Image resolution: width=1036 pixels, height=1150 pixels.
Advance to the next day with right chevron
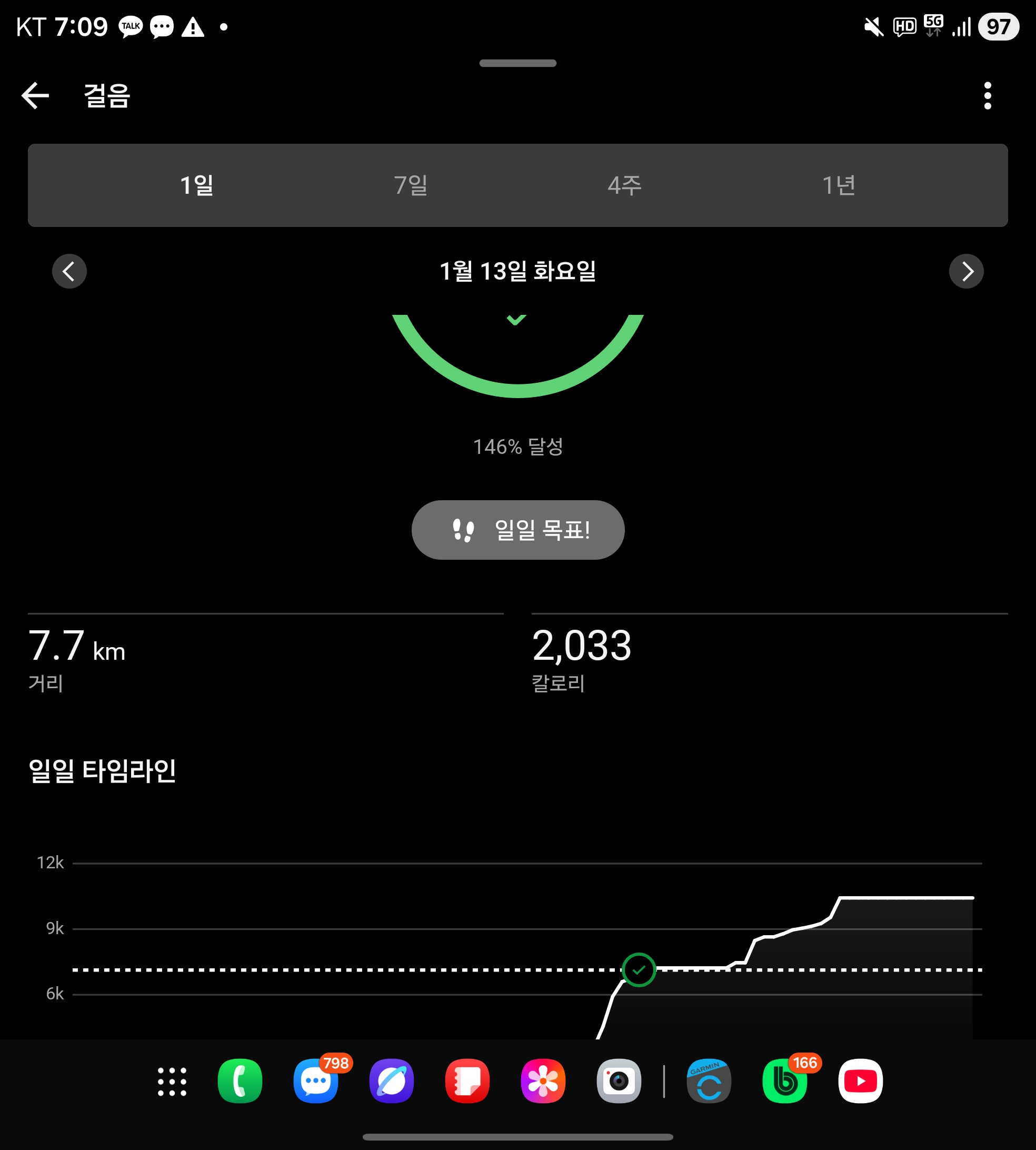point(966,272)
